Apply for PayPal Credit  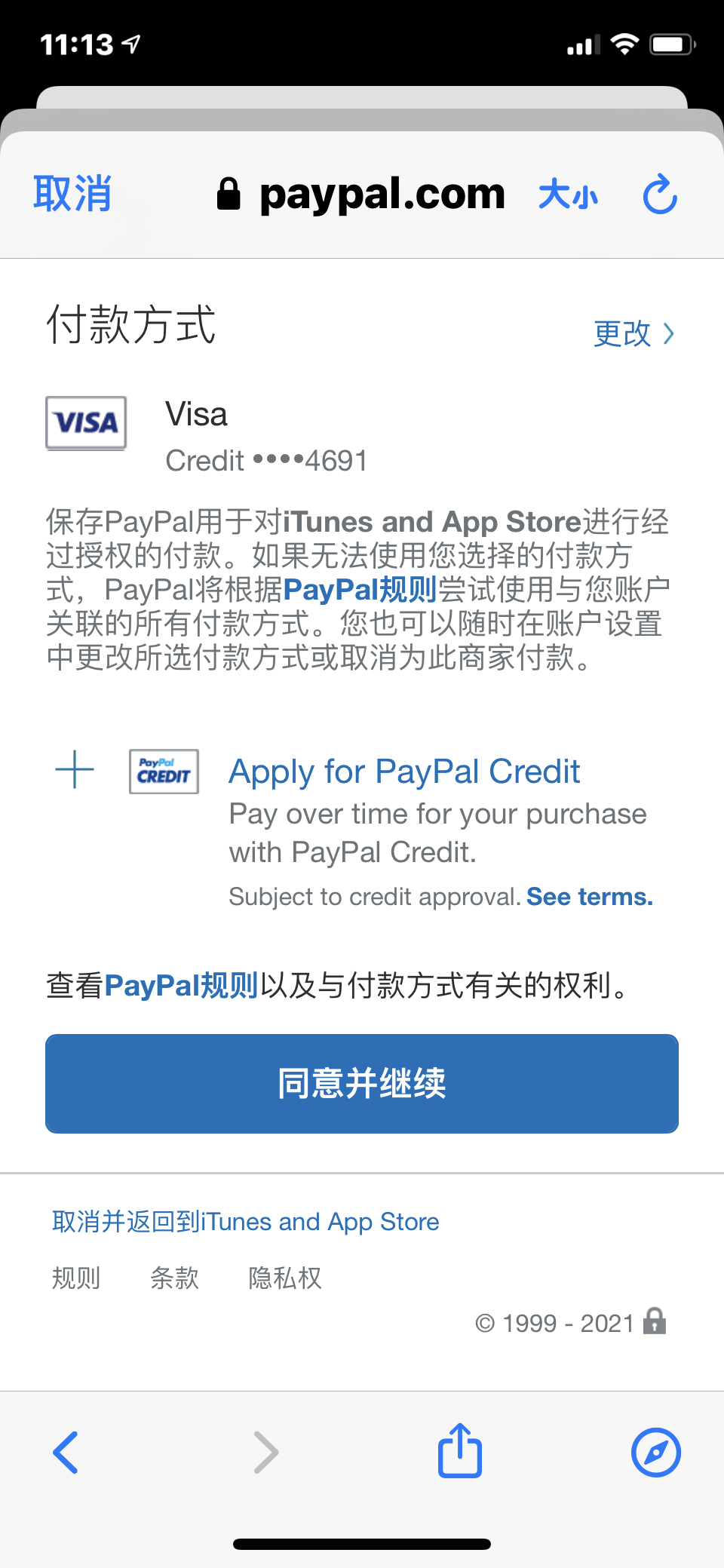tap(404, 772)
